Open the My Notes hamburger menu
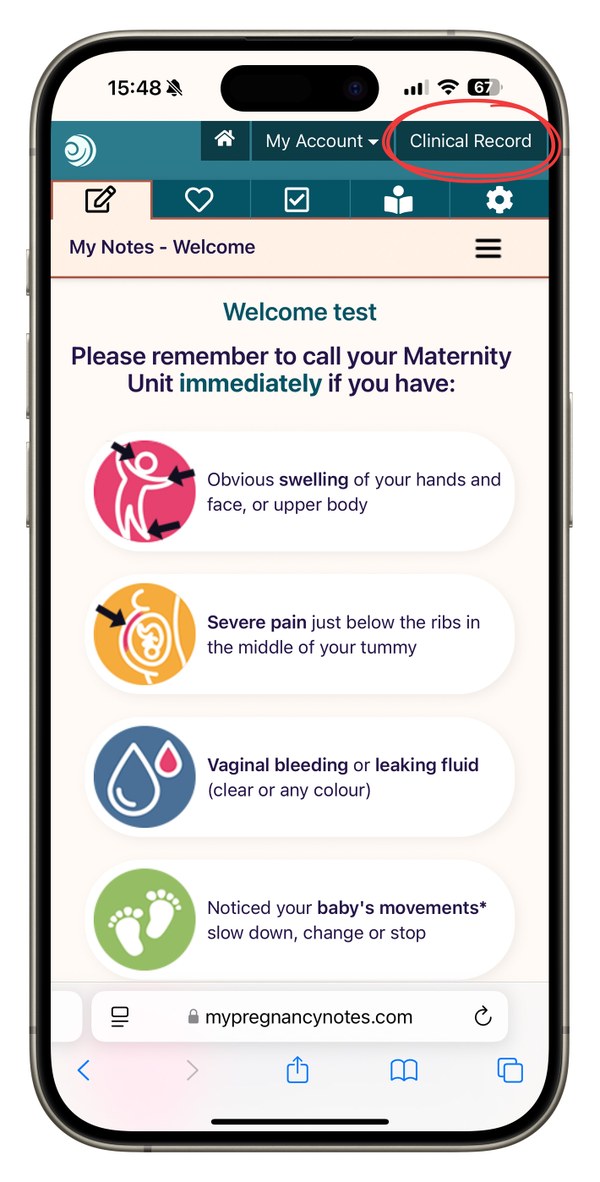Viewport: 600px width, 1182px height. 488,248
